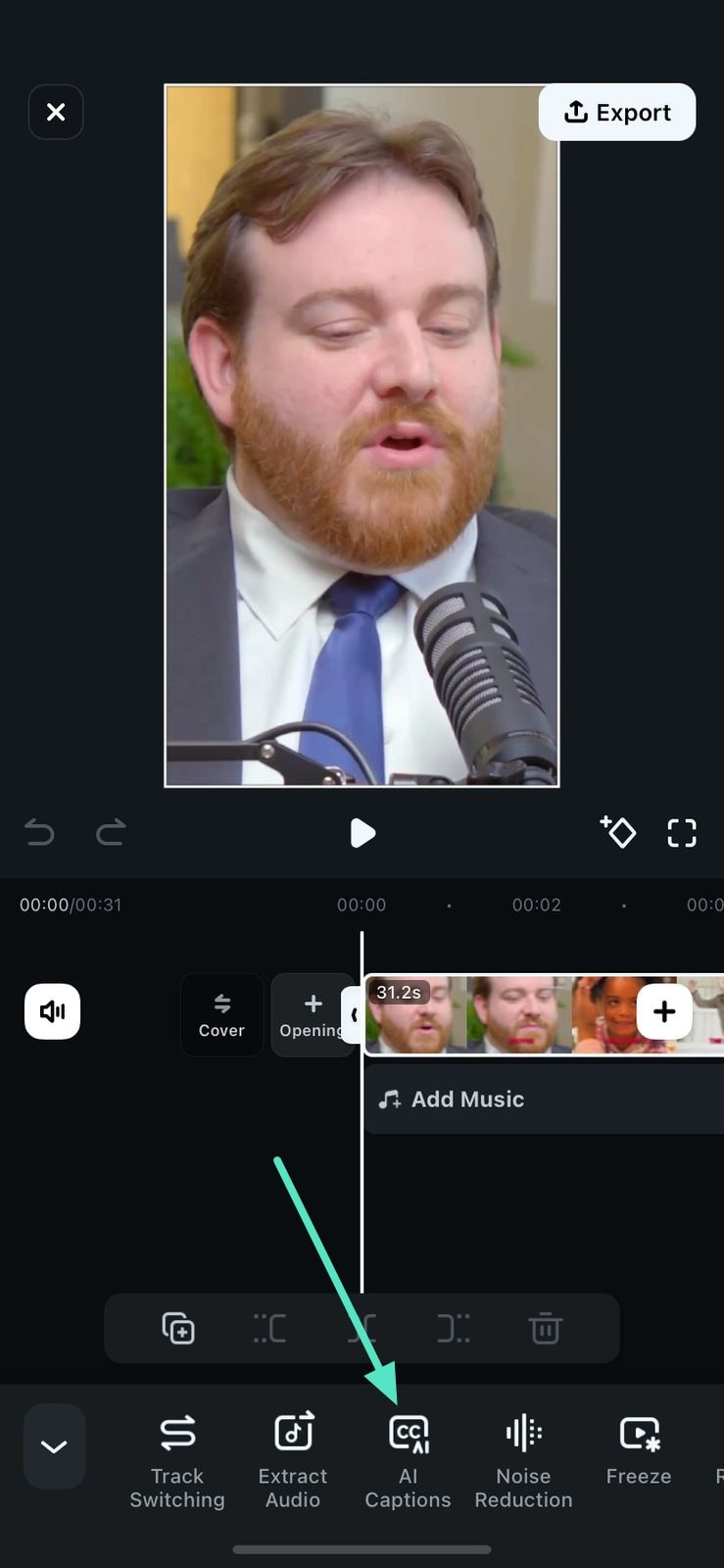The height and width of the screenshot is (1568, 724).
Task: Open Track Switching tool
Action: click(177, 1460)
